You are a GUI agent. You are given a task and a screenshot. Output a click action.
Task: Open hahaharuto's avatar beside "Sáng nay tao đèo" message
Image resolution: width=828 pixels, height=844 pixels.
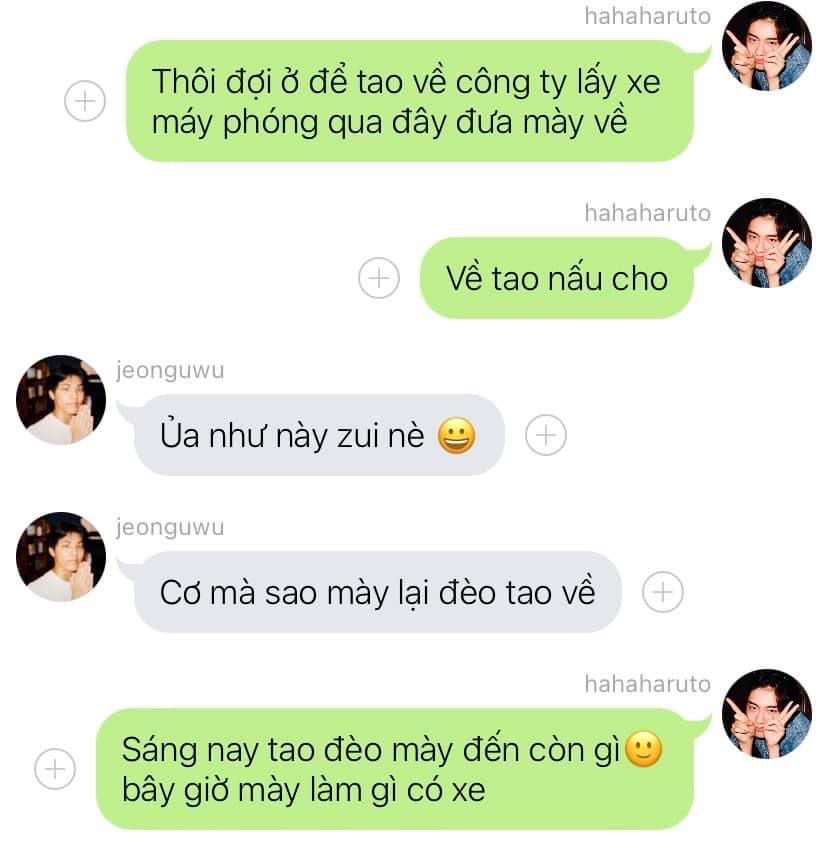[x=767, y=714]
